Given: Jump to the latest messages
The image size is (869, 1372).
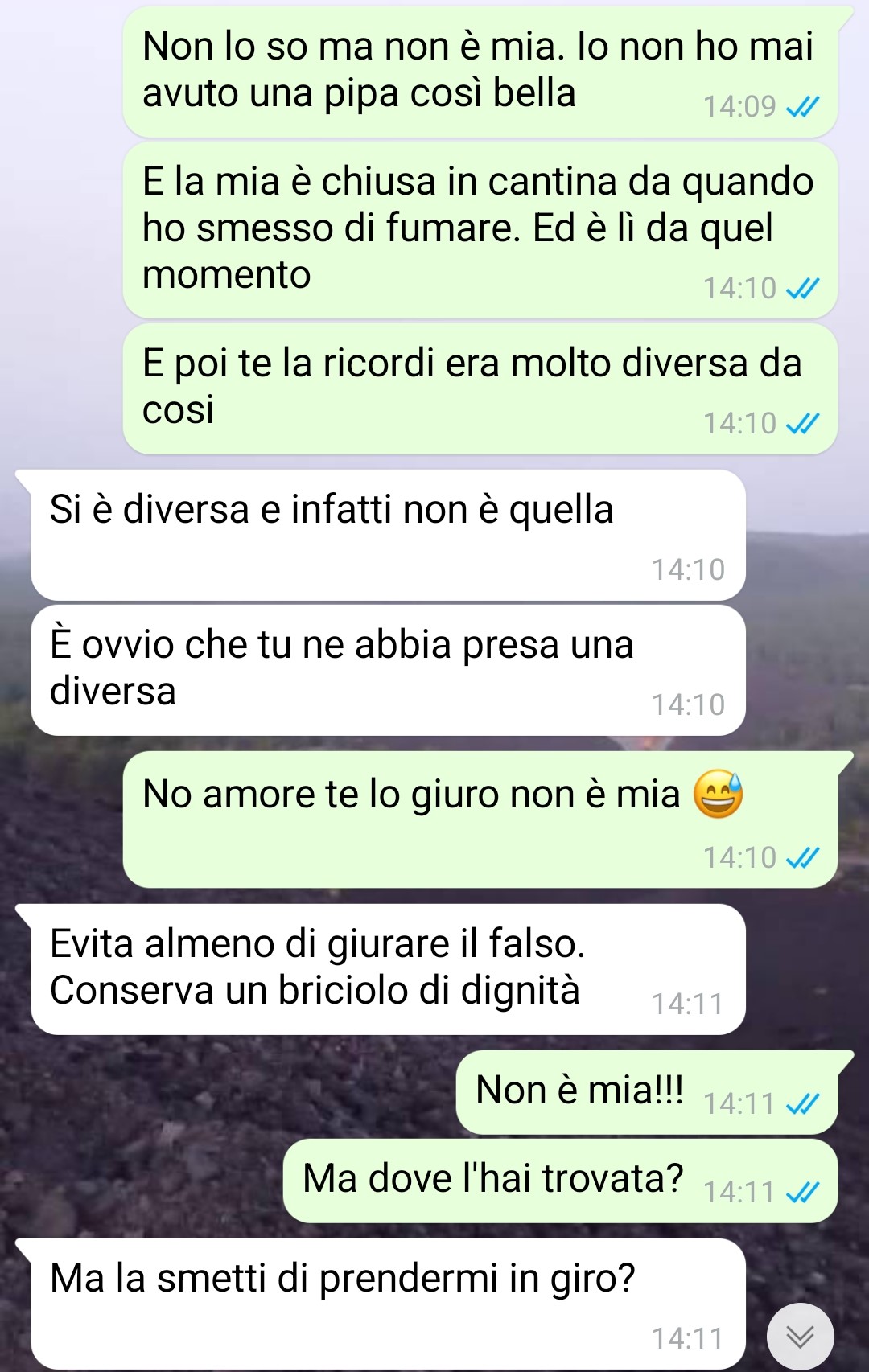Looking at the screenshot, I should (x=800, y=1336).
